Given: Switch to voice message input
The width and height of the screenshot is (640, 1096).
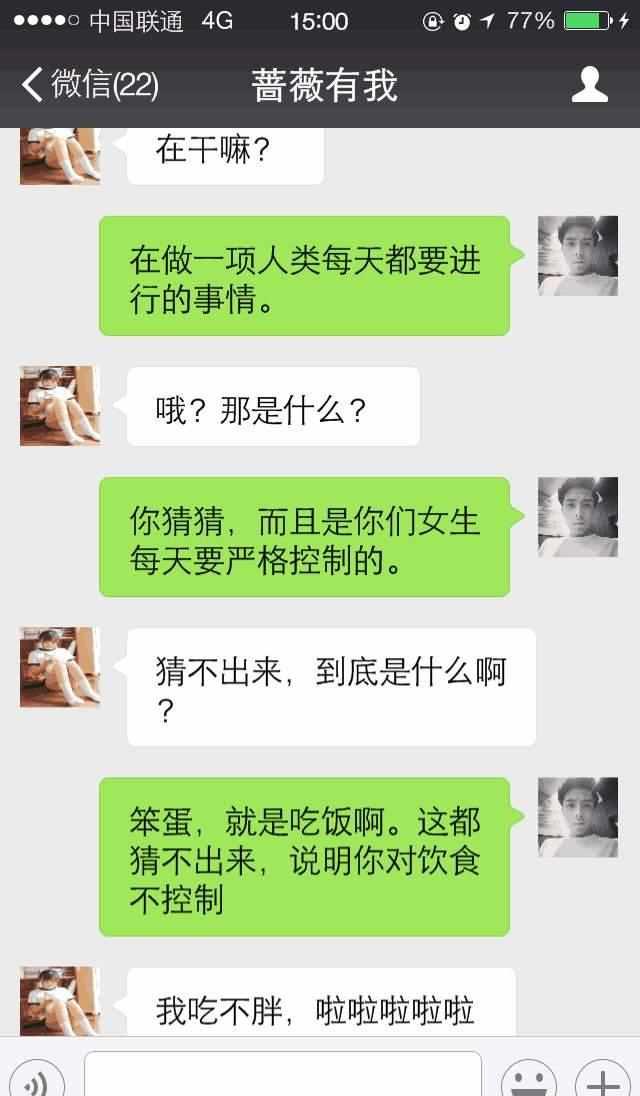Looking at the screenshot, I should (x=37, y=1080).
